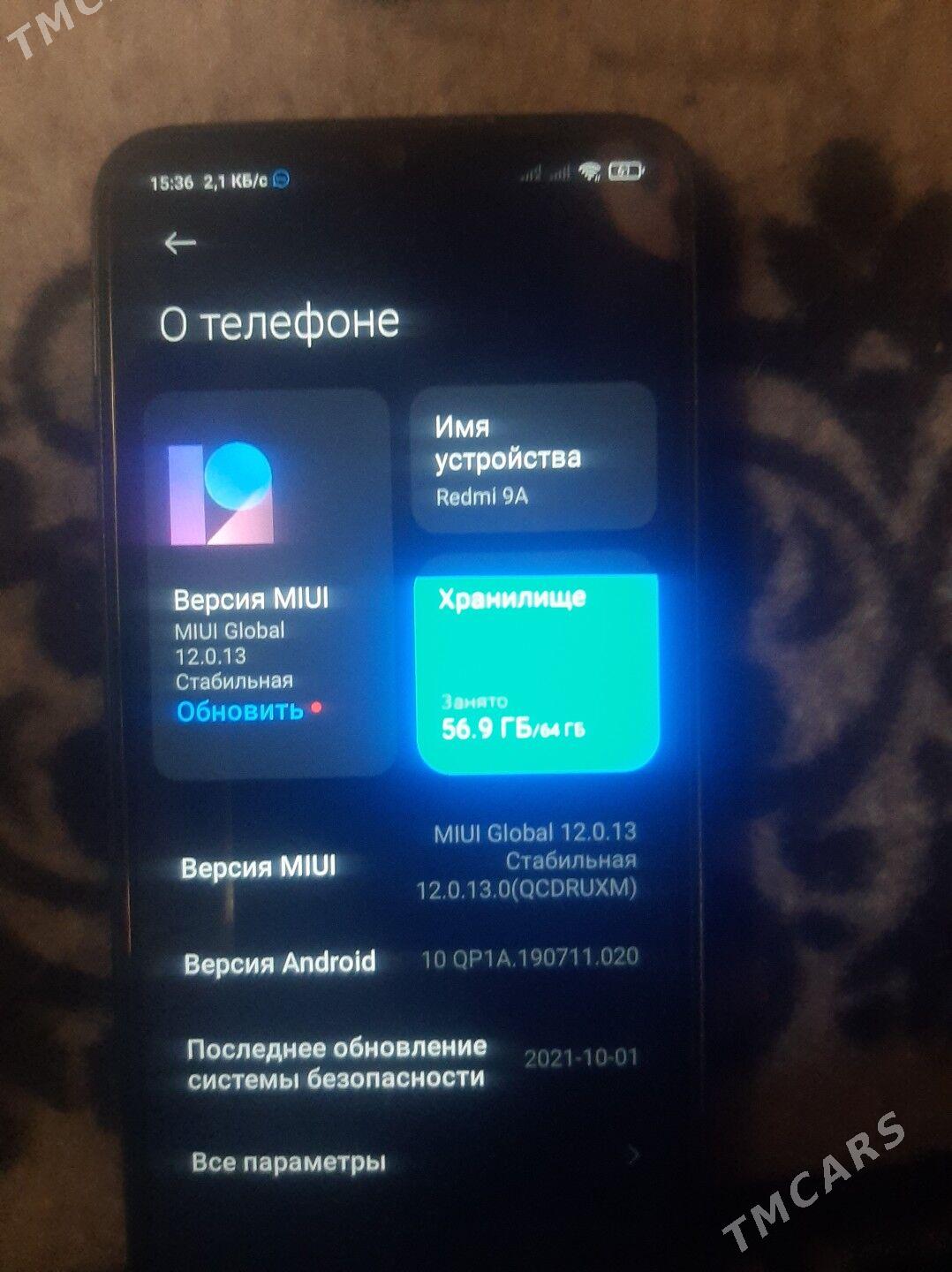Open Последнее обновление системы безопасности row
Viewport: 952px width, 1272px height.
(406, 1063)
